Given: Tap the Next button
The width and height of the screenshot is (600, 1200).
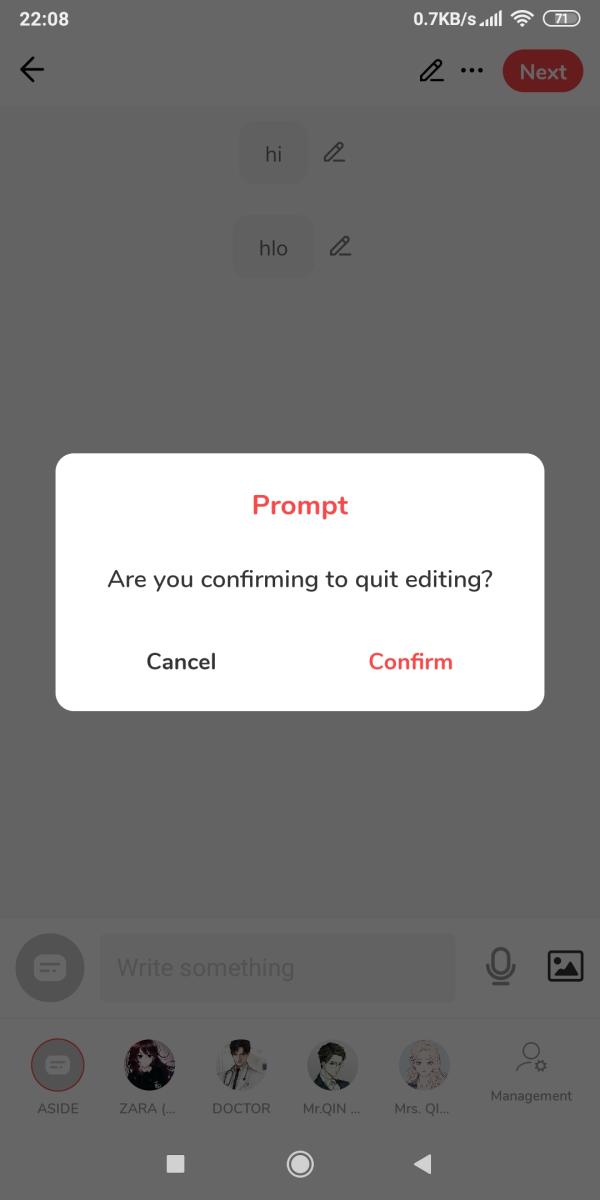Looking at the screenshot, I should 542,72.
